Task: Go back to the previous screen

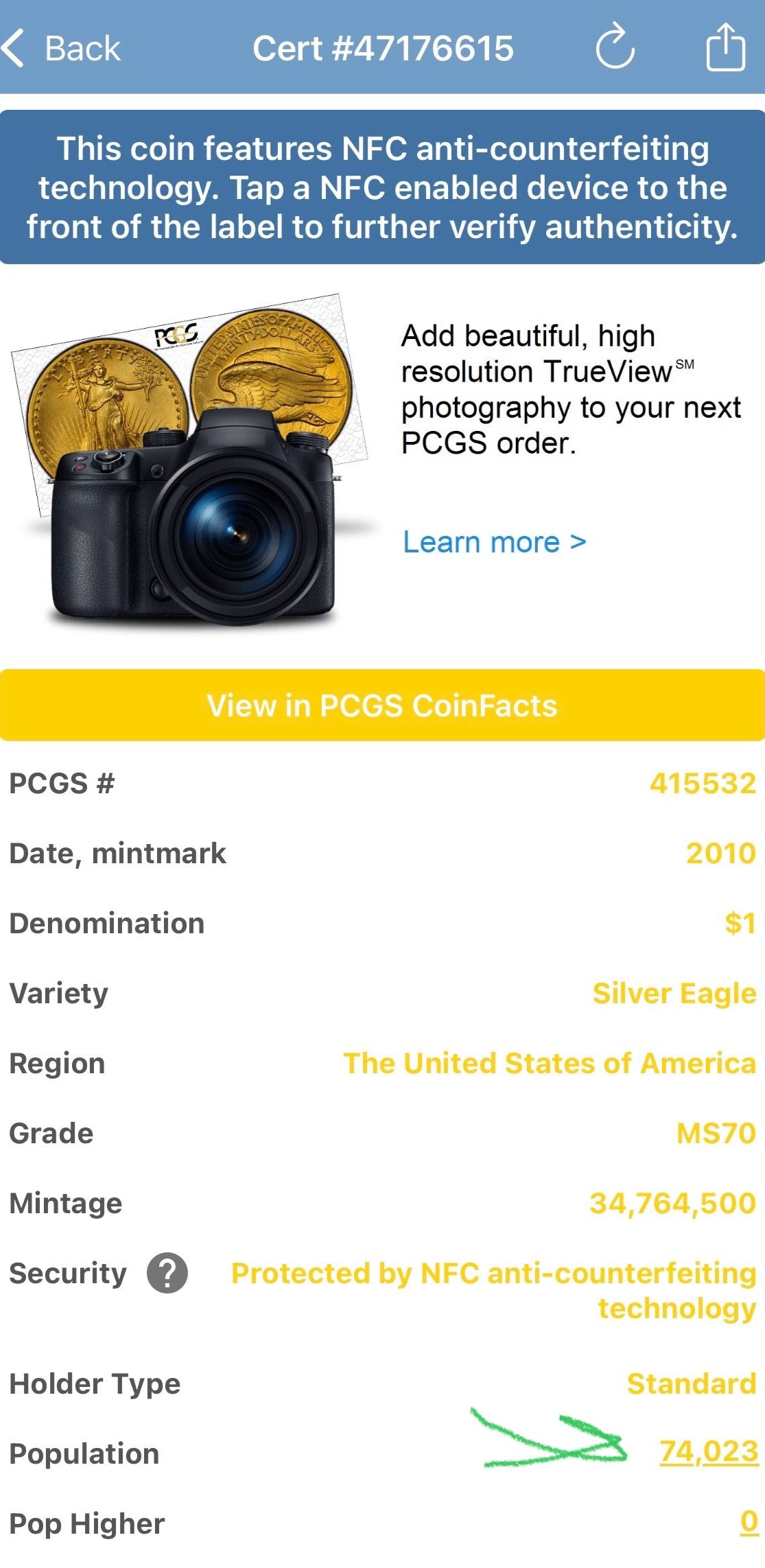Action: click(60, 48)
